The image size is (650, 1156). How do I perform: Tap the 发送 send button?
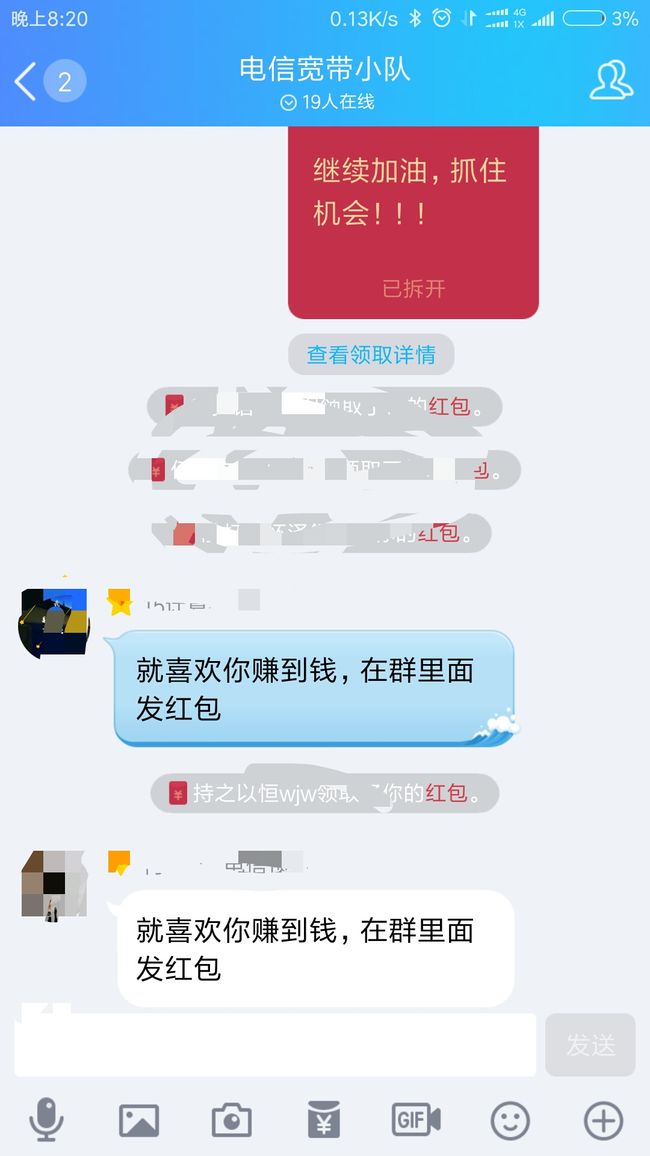tap(590, 1045)
